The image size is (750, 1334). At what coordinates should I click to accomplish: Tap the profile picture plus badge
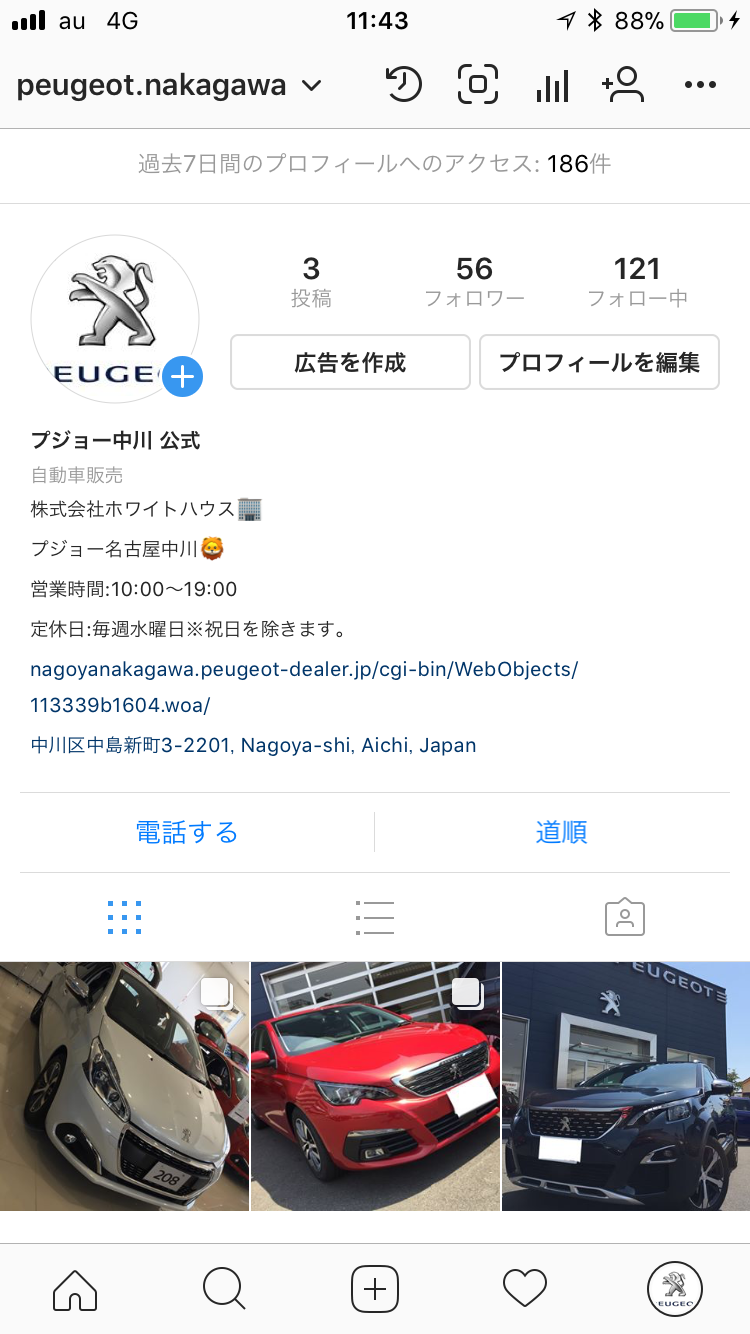point(182,377)
